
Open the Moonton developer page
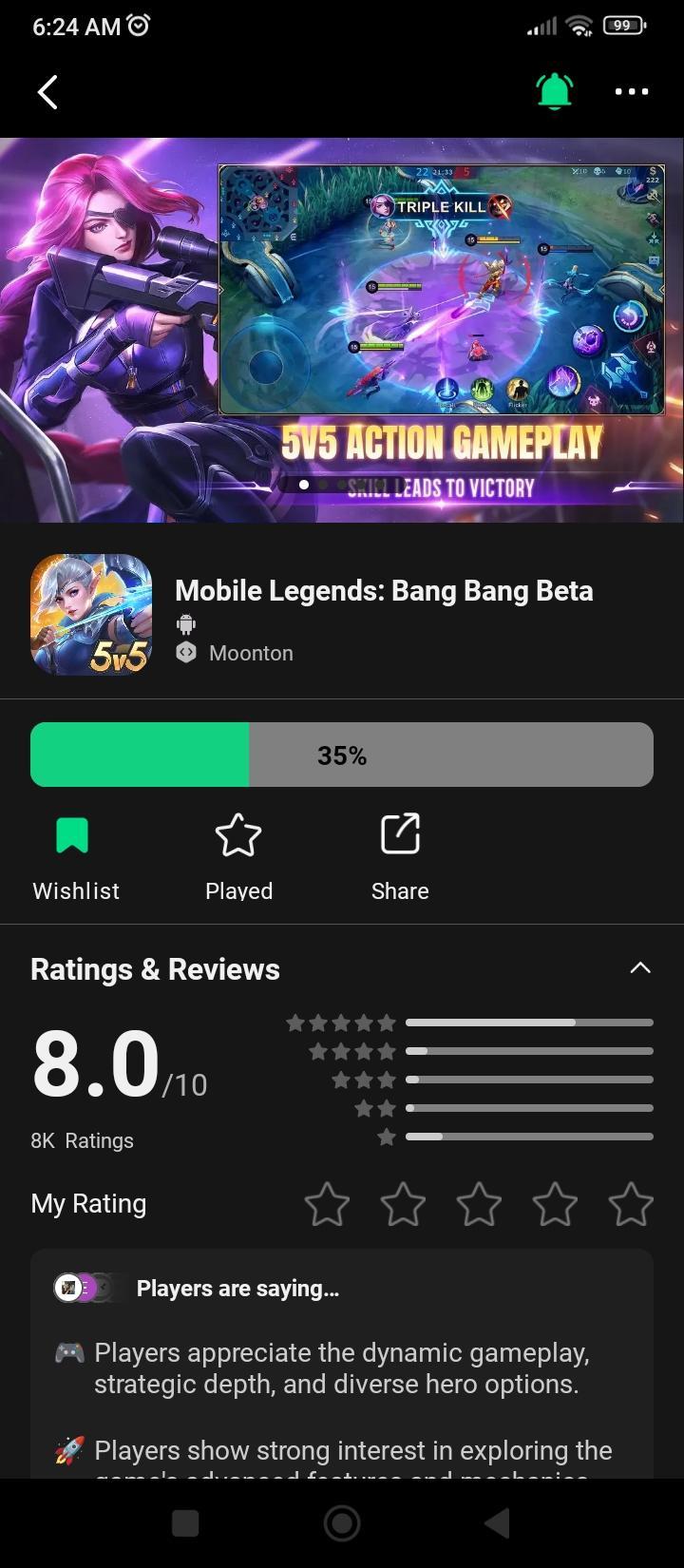pos(250,652)
